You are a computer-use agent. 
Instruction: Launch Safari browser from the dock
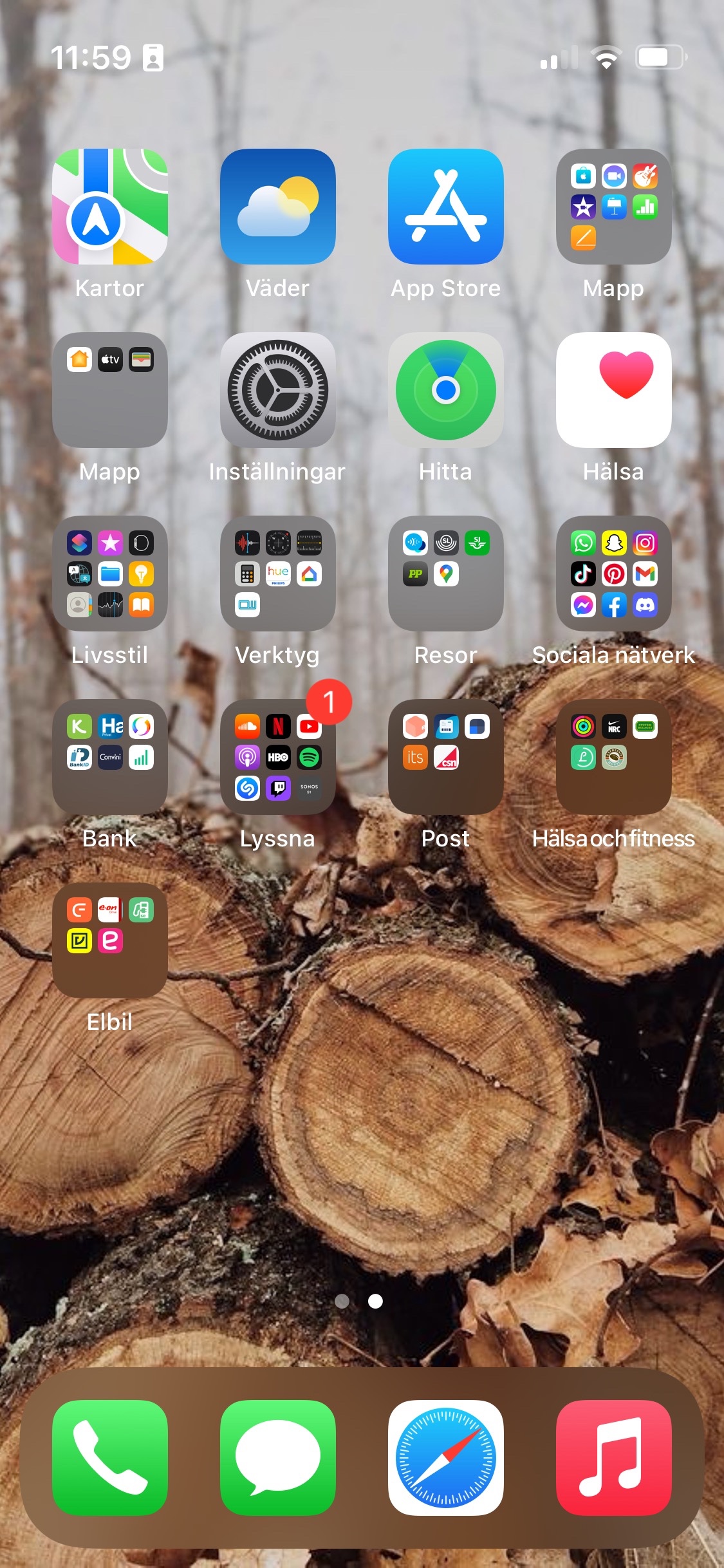[x=446, y=1458]
